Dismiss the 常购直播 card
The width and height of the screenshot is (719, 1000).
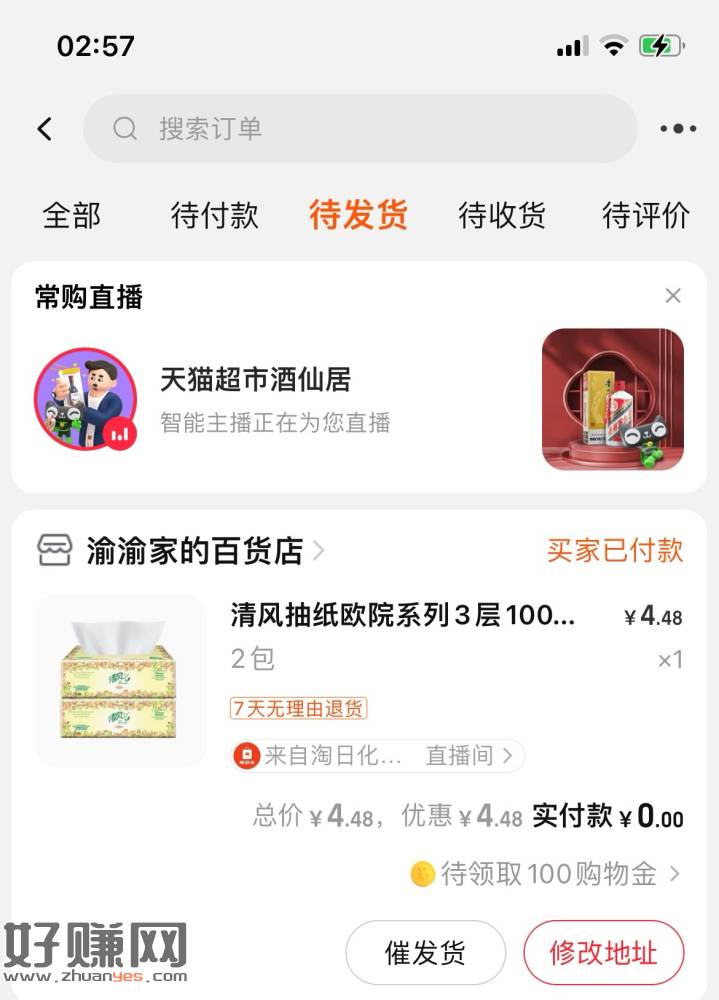click(x=673, y=296)
